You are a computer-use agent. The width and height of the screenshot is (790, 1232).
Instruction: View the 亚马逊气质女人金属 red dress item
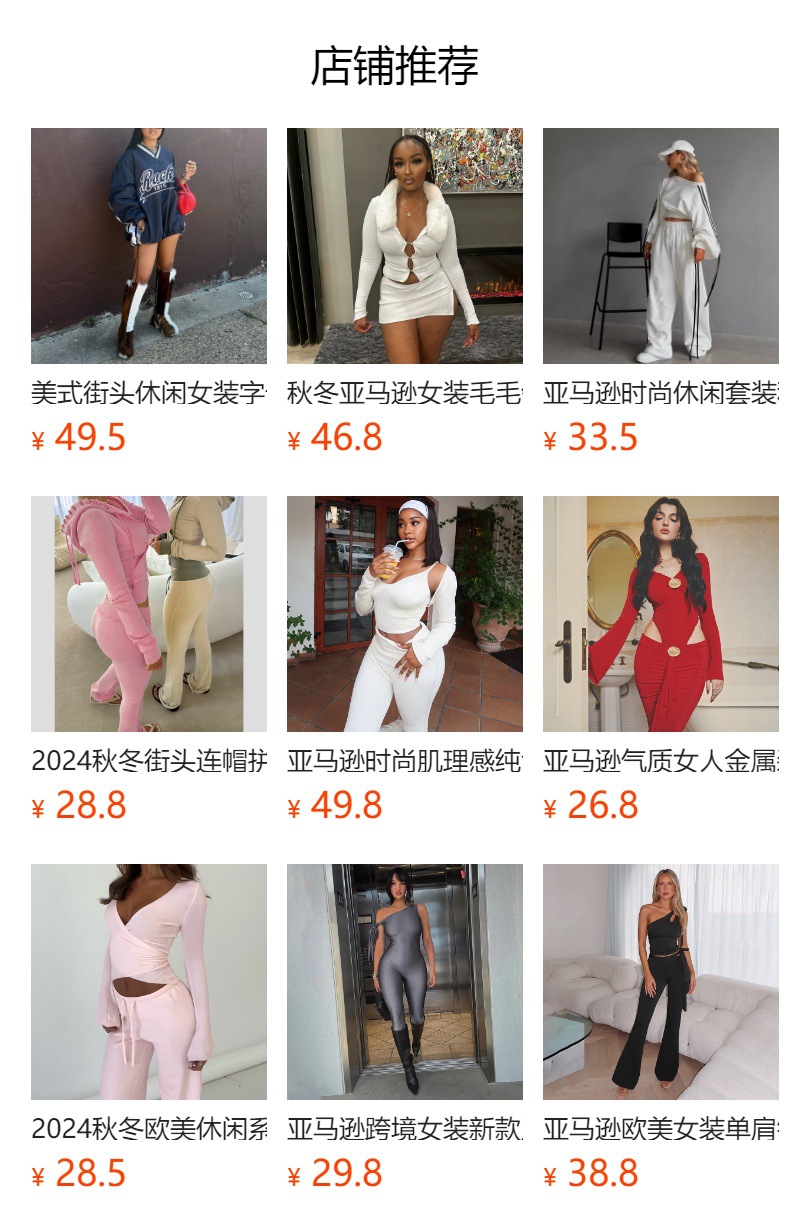pos(661,661)
